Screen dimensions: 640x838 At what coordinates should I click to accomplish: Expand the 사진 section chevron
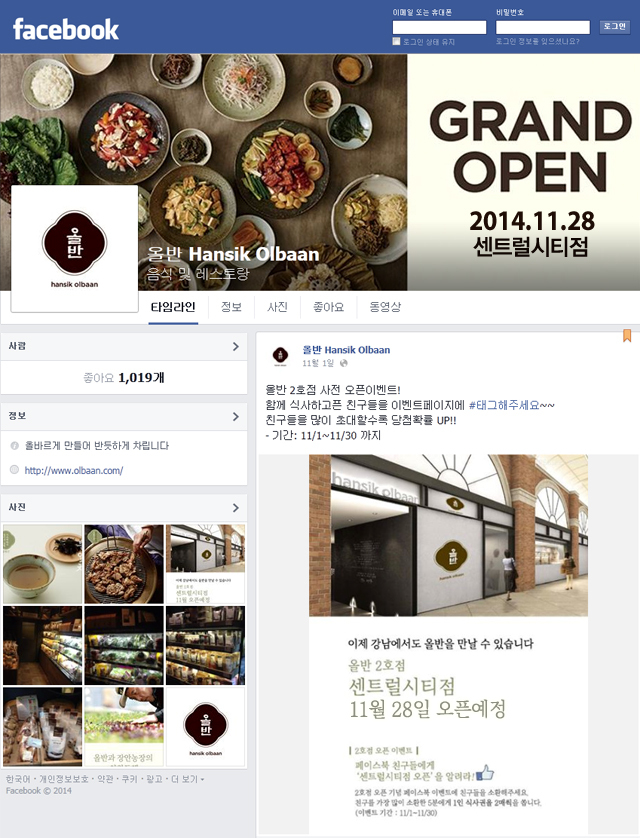coord(236,508)
